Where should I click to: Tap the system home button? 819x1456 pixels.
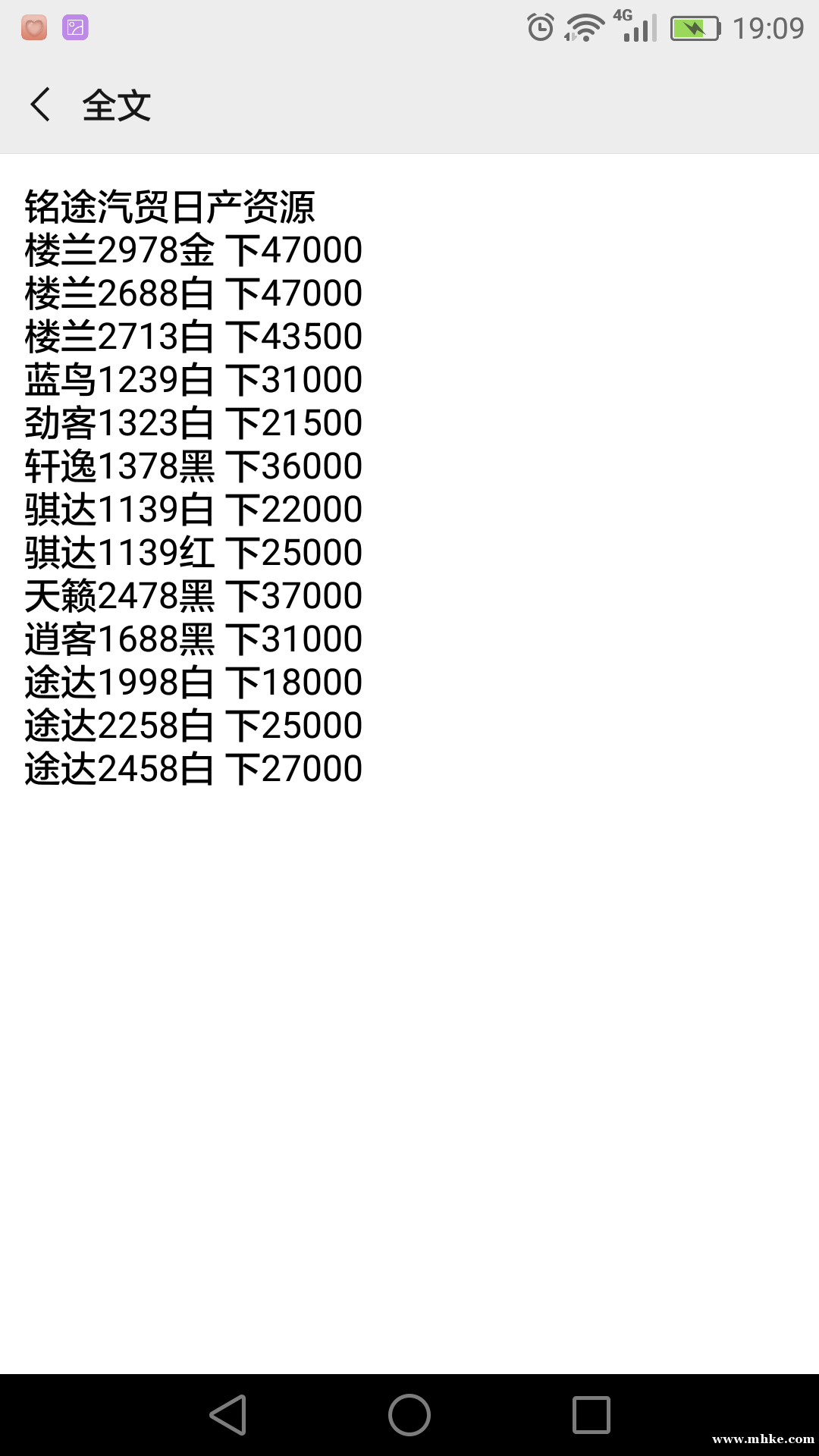409,1415
